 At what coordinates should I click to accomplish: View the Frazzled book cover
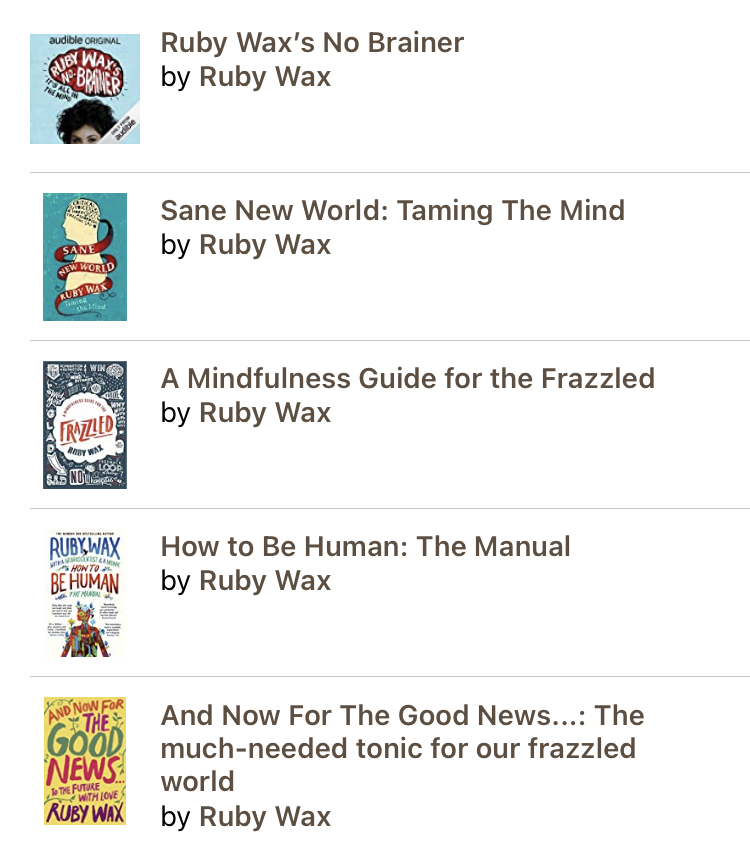tap(85, 425)
